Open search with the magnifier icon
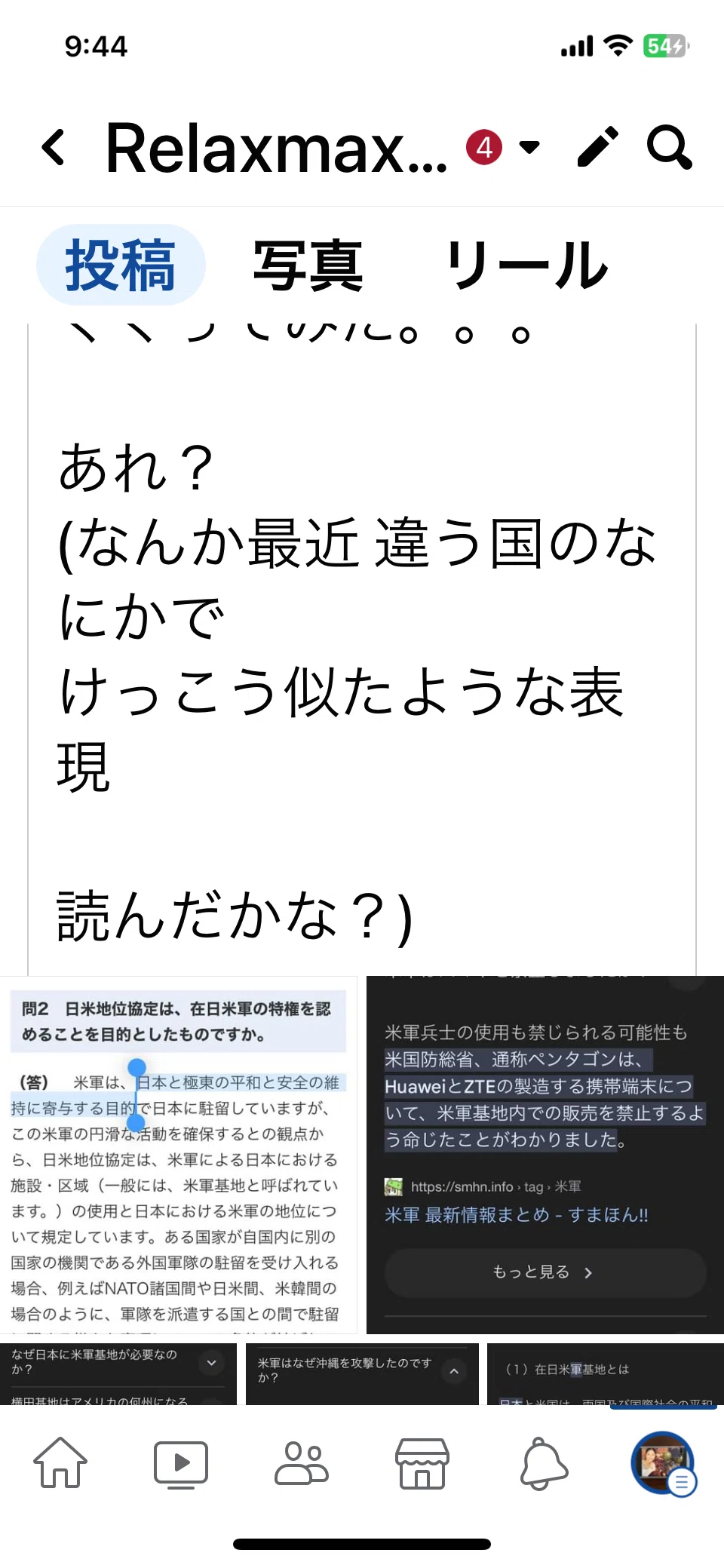Image resolution: width=724 pixels, height=1568 pixels. click(x=669, y=146)
